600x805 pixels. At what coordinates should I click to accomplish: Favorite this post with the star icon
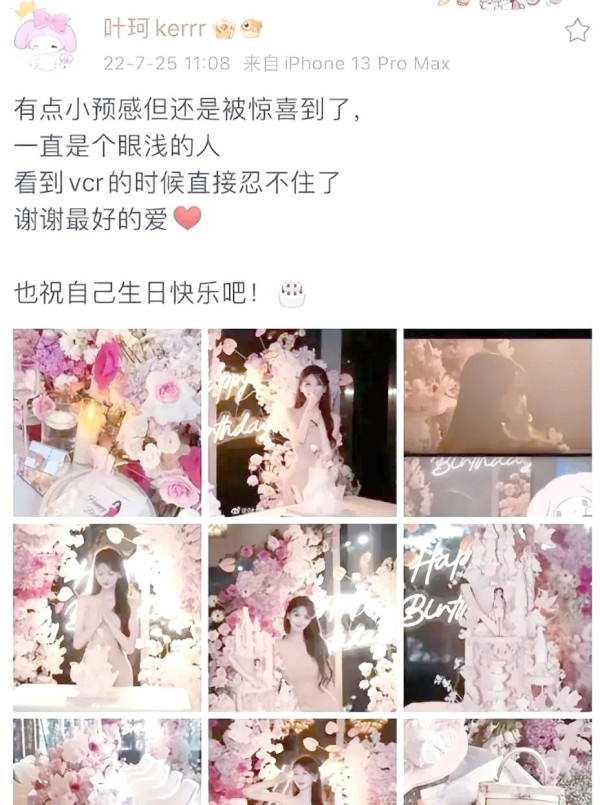click(x=577, y=30)
